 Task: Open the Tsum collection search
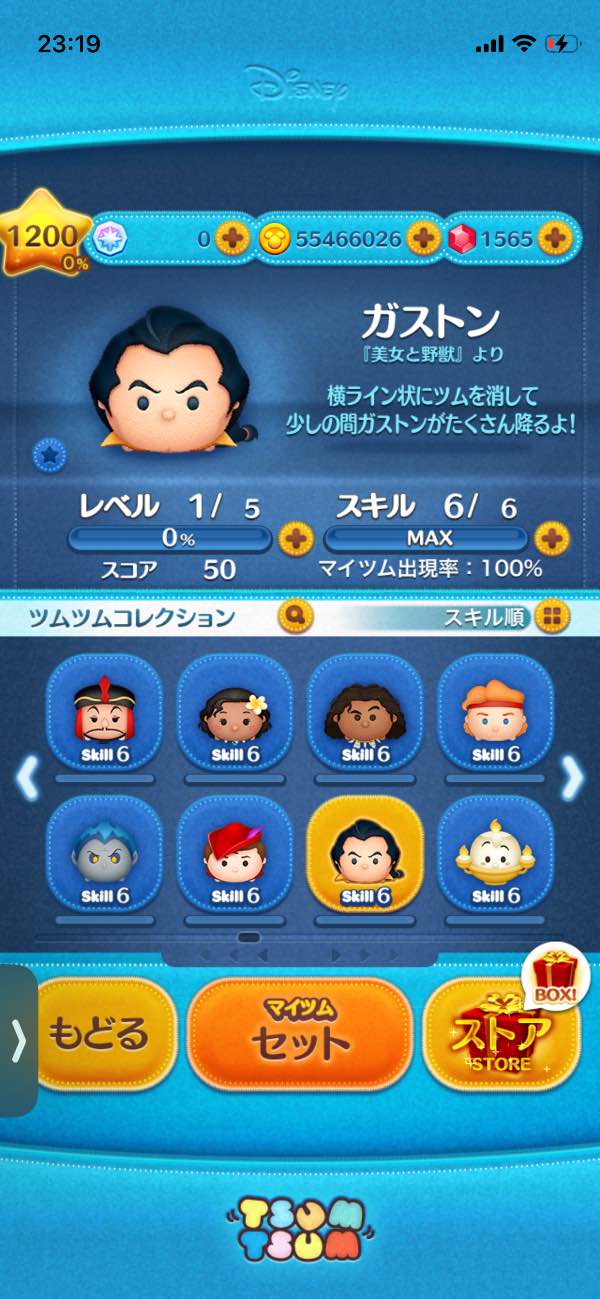point(297,616)
